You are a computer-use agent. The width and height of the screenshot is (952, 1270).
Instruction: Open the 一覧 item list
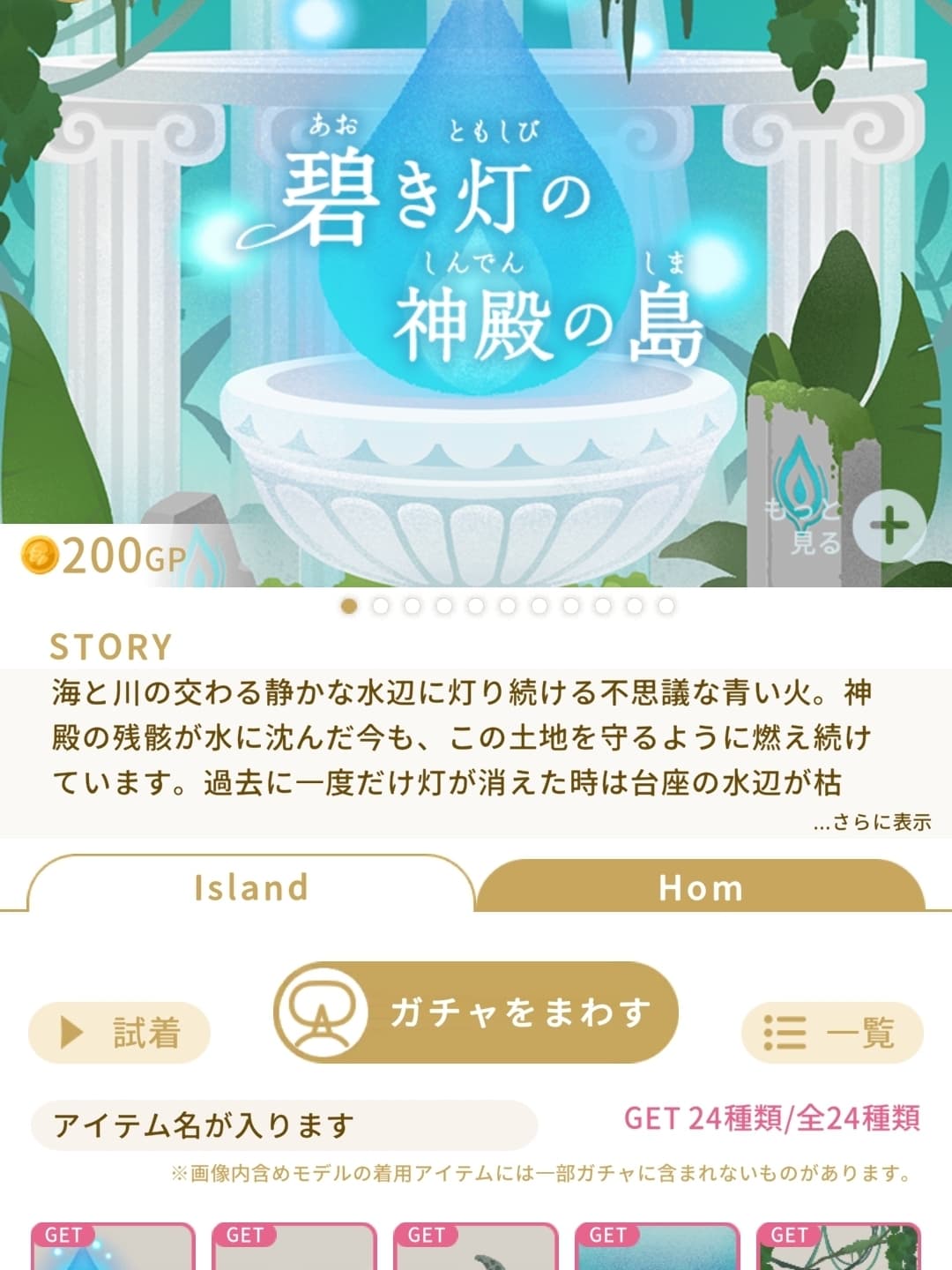tap(832, 1032)
